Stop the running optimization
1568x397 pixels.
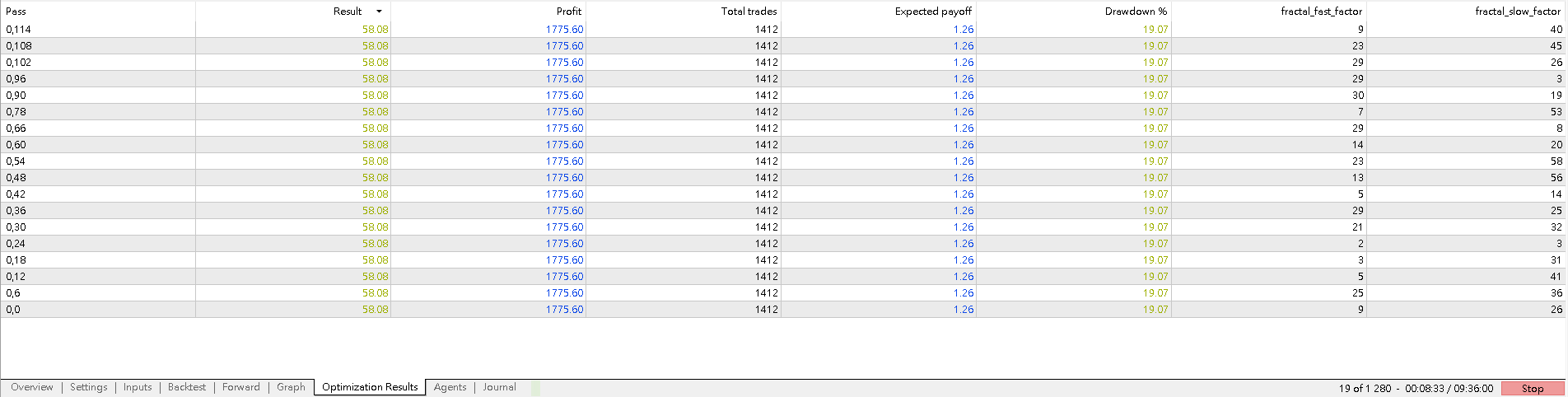[1532, 389]
